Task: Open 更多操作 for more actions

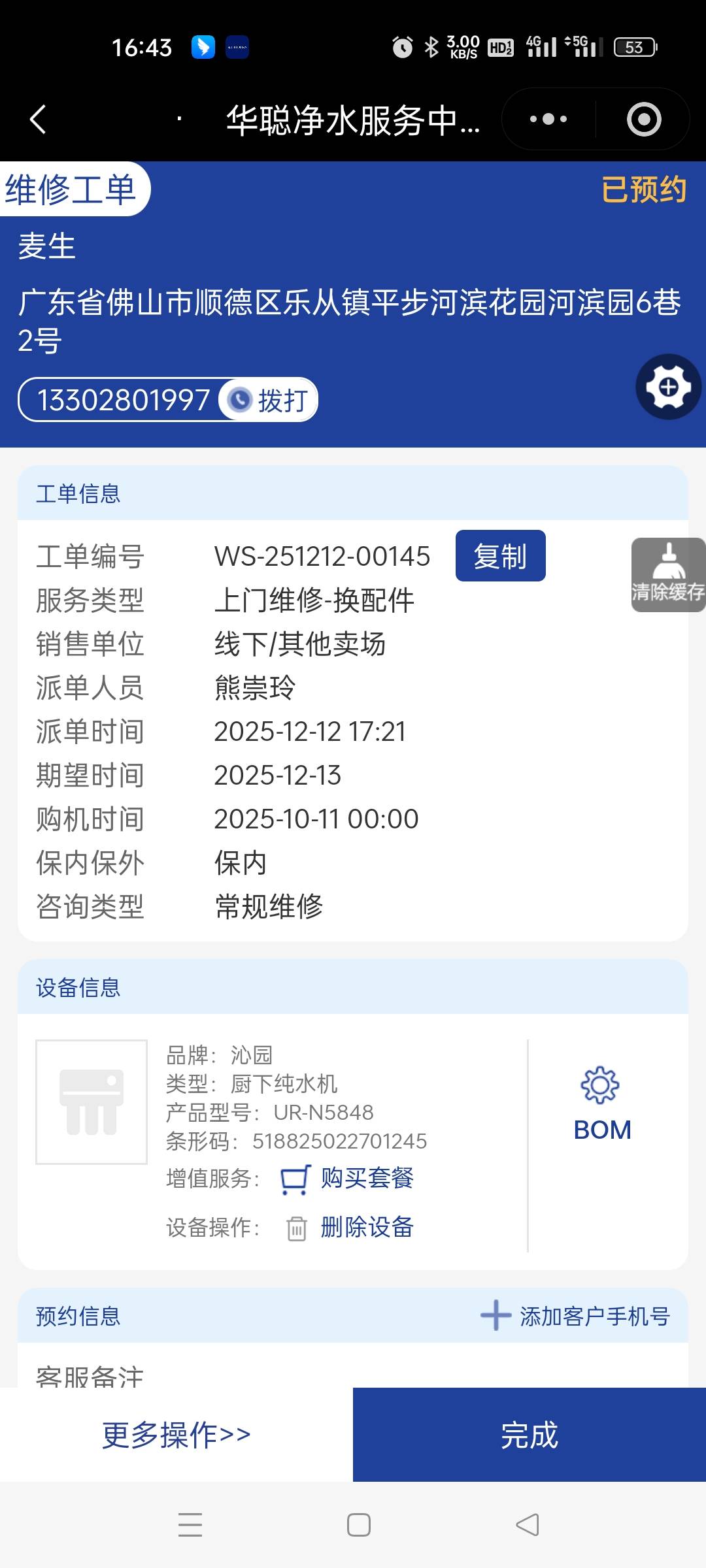Action: point(176,1435)
